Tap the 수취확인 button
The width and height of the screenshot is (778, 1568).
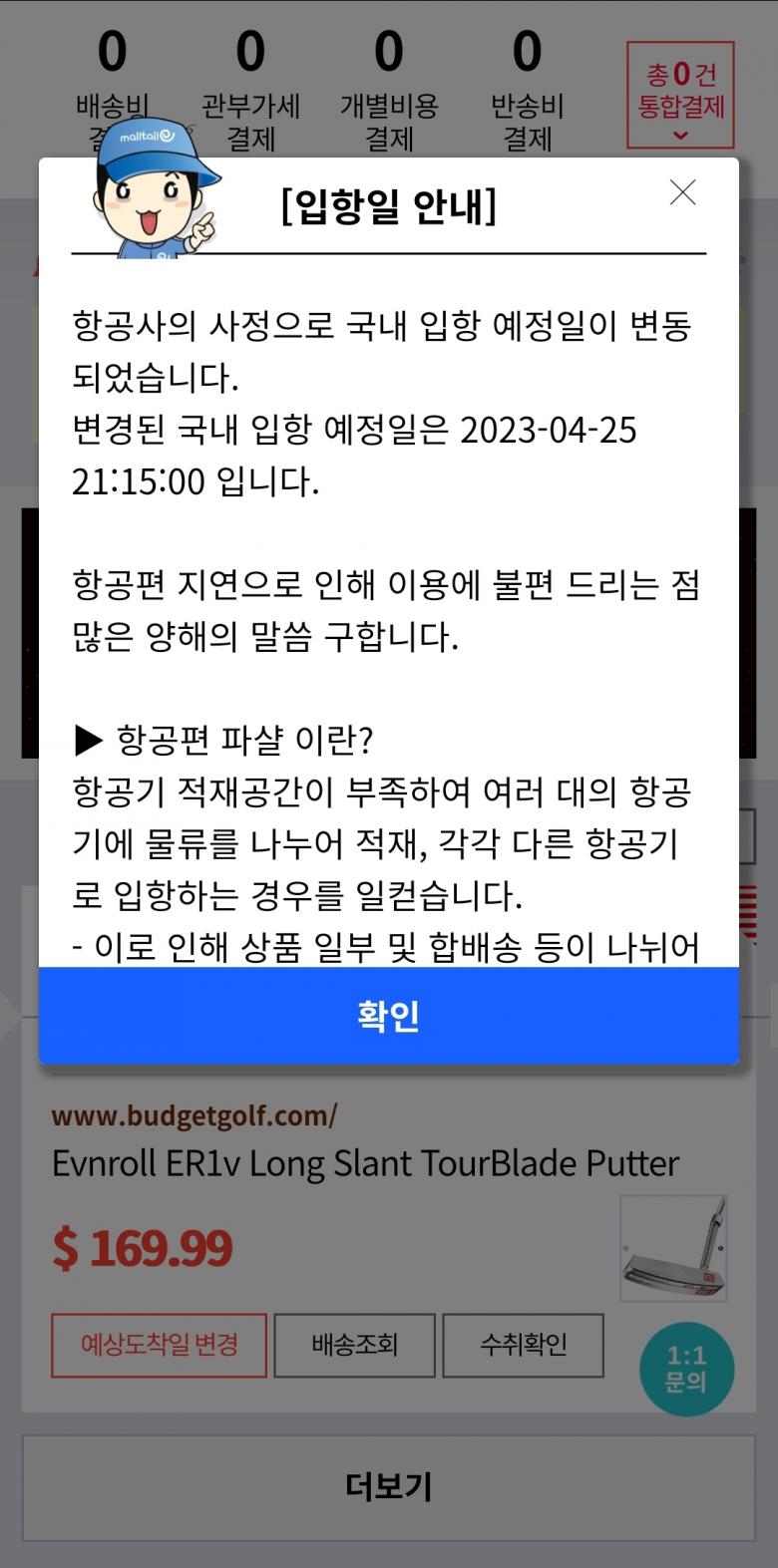523,1345
